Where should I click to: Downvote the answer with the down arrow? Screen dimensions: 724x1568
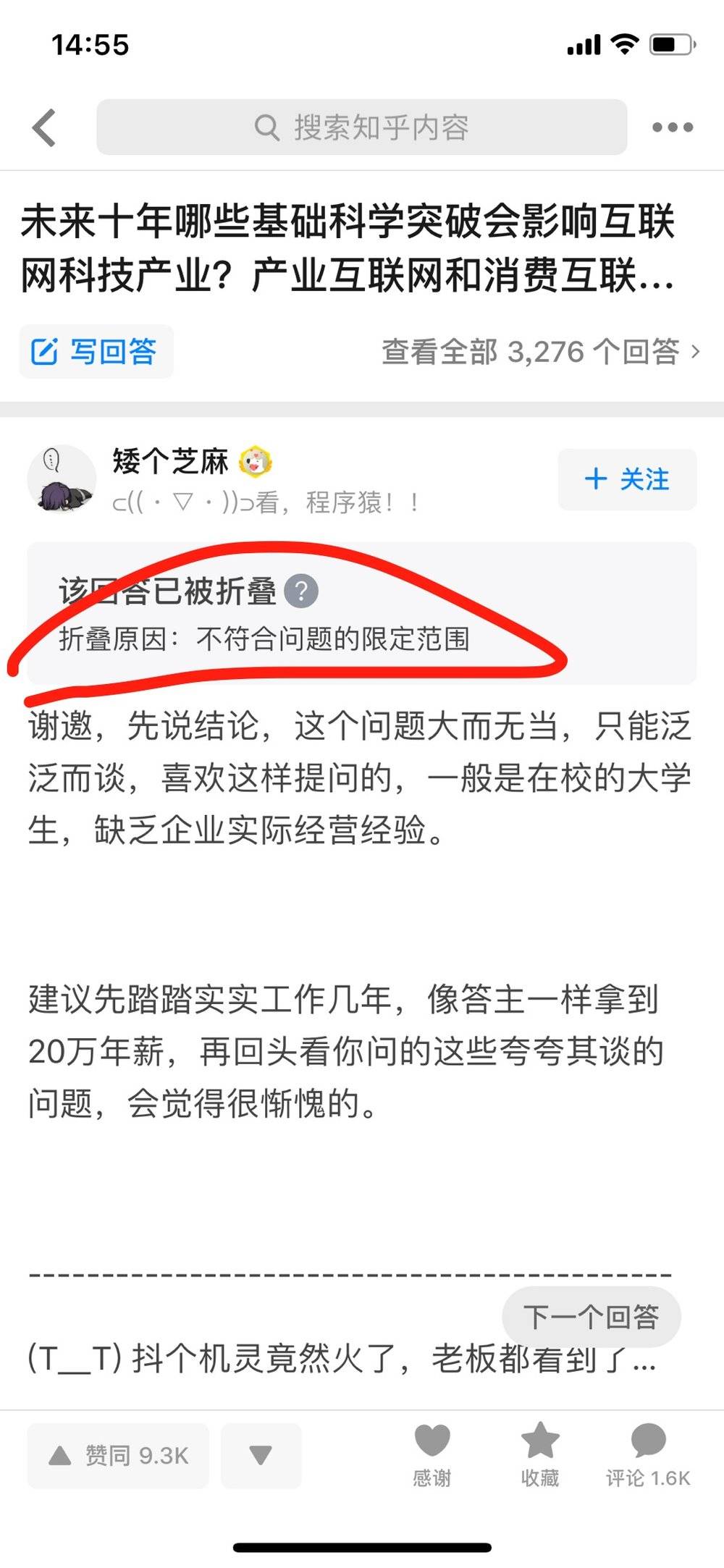coord(261,1456)
